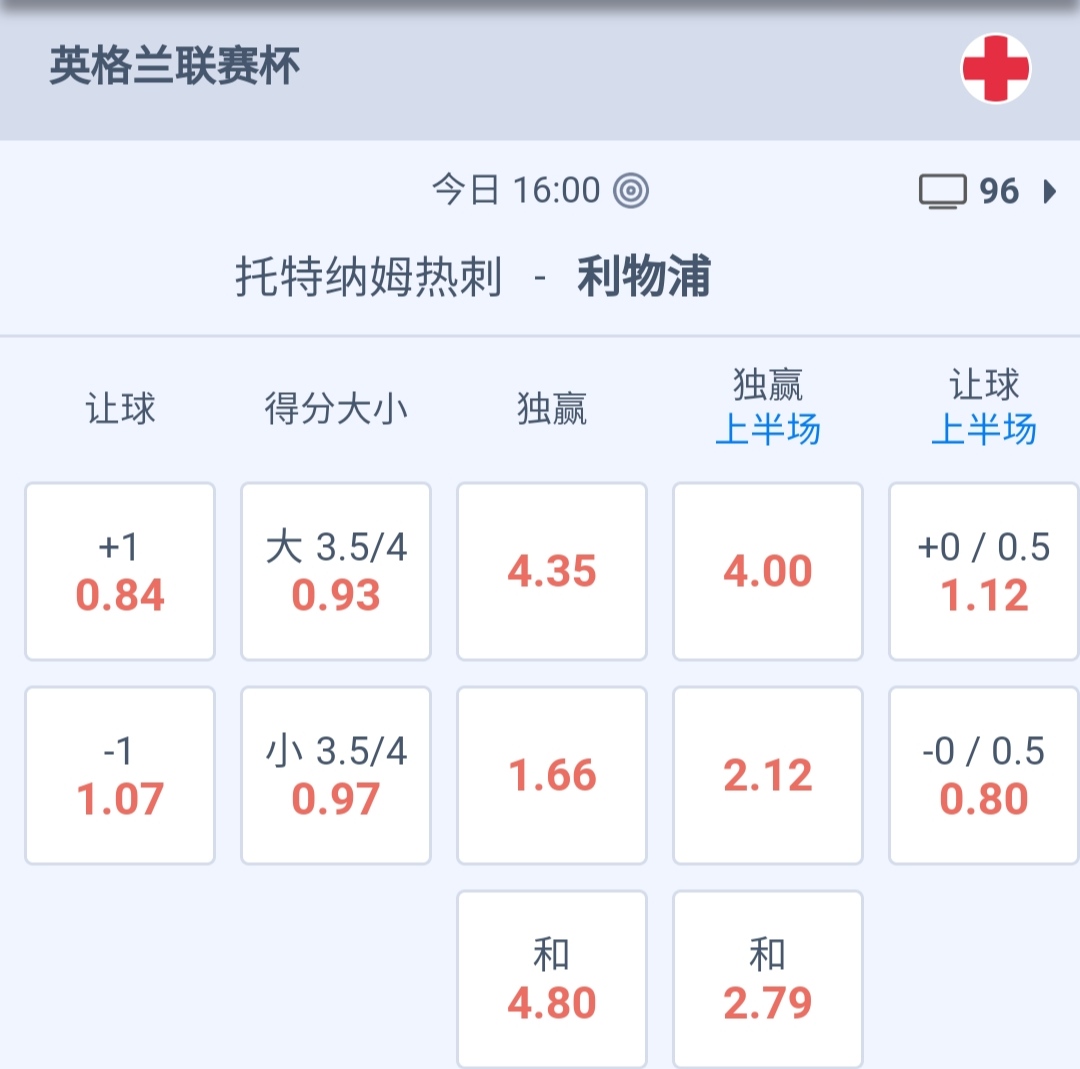Pick first-half win odds 2.12
The height and width of the screenshot is (1069, 1080).
[768, 776]
